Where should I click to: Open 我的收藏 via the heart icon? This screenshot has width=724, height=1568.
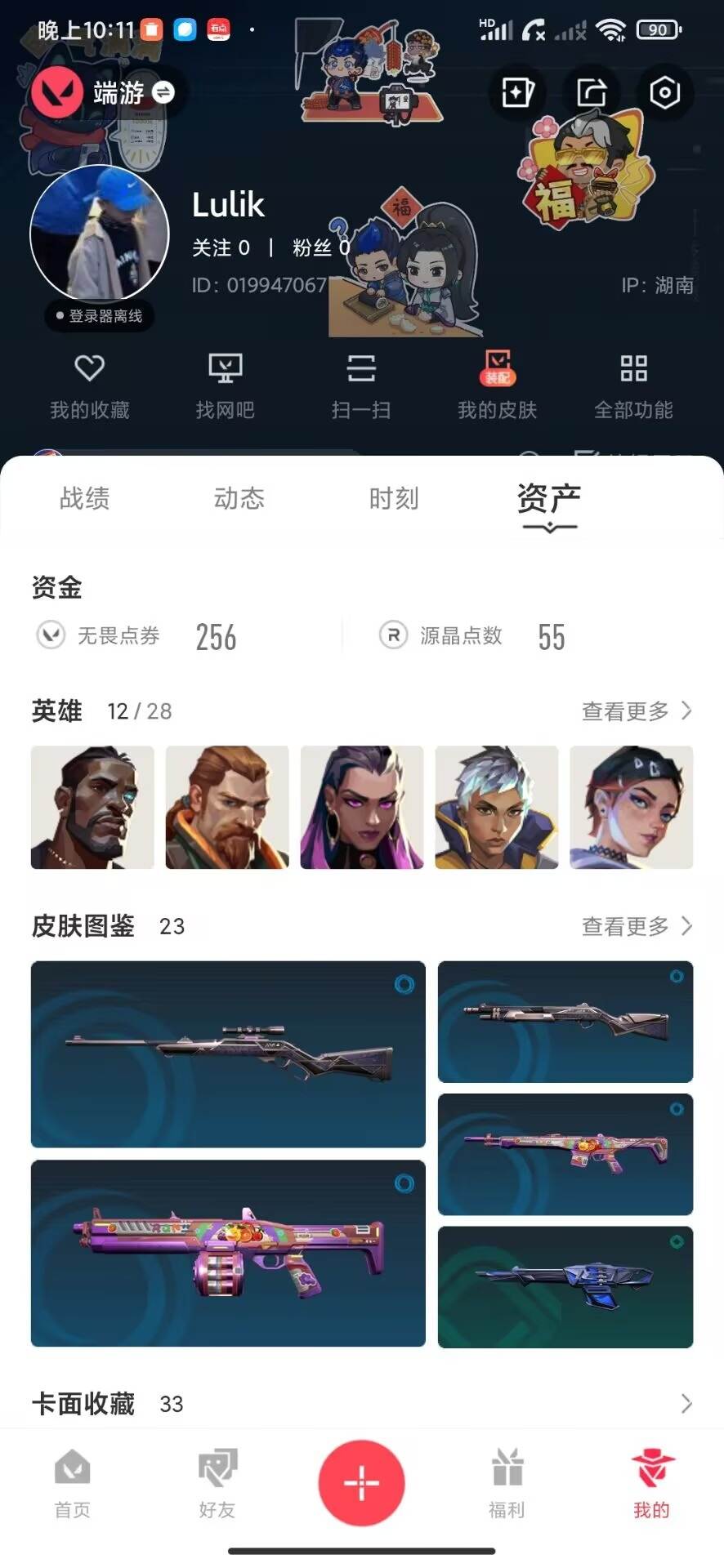88,384
